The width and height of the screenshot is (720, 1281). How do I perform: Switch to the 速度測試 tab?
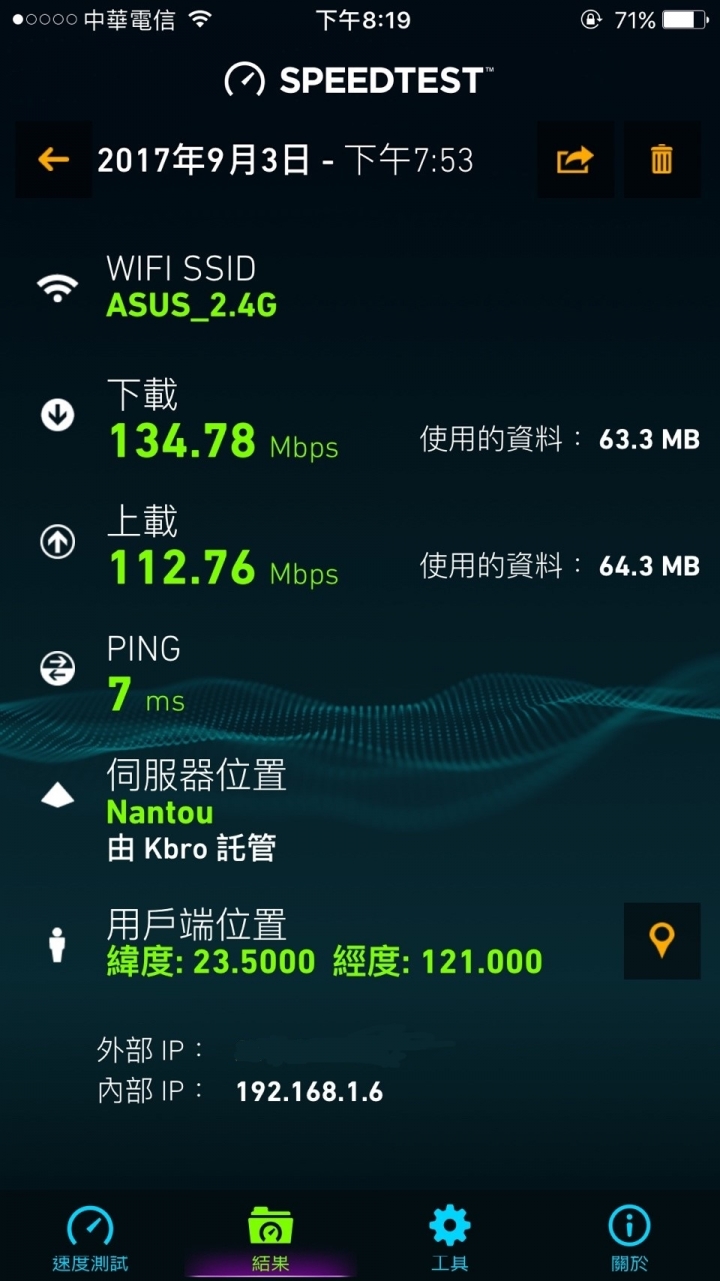90,1239
